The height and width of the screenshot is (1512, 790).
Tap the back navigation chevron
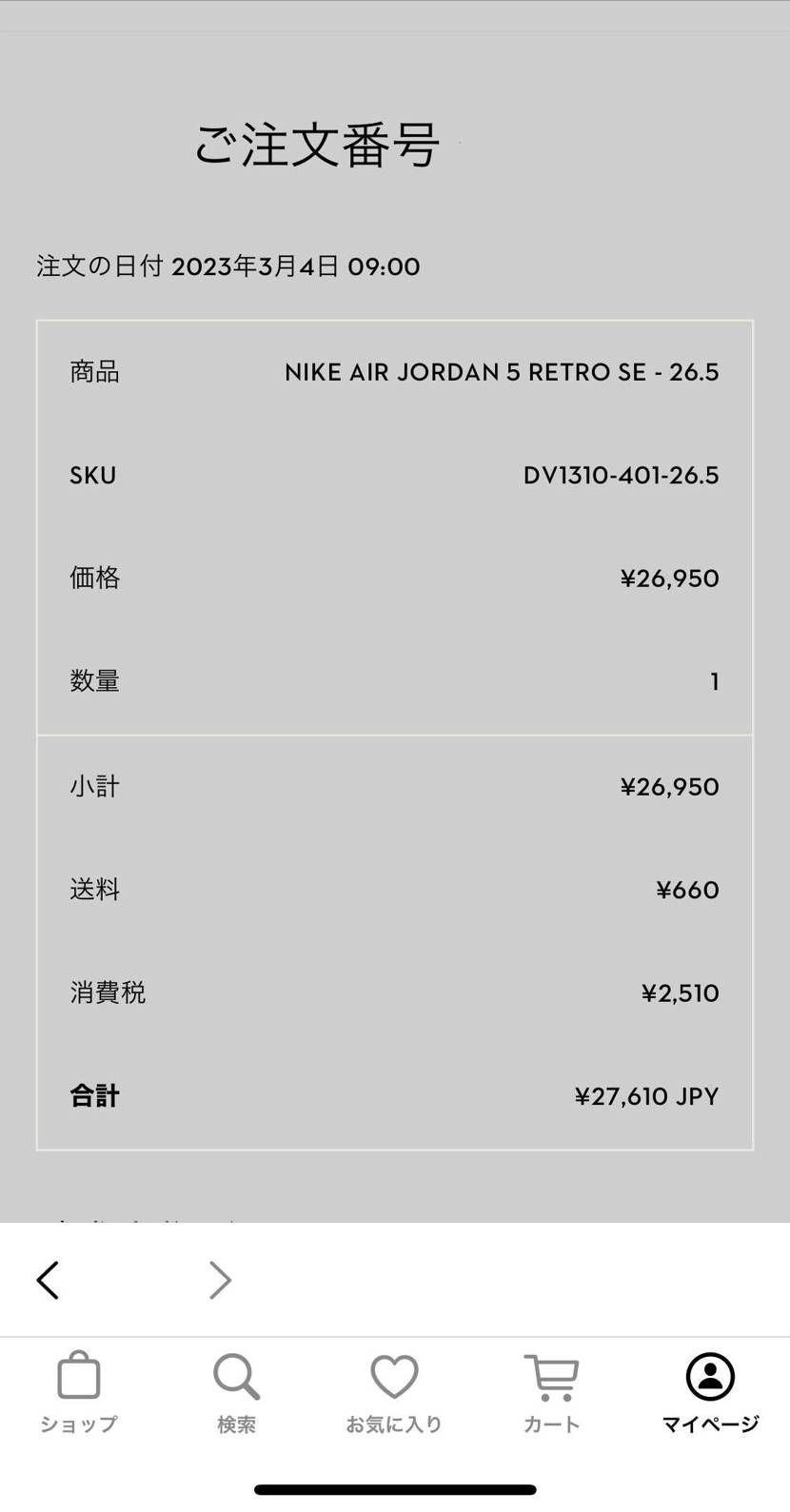point(49,1280)
